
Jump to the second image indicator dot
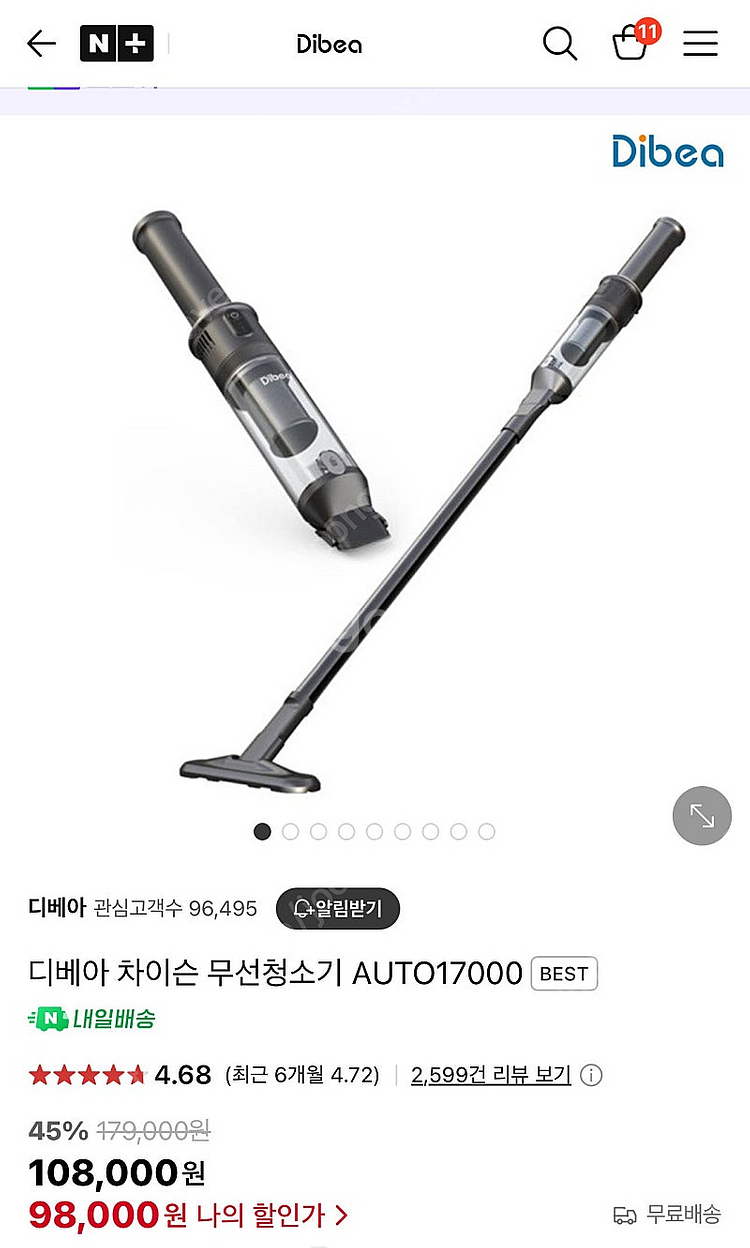tap(291, 831)
